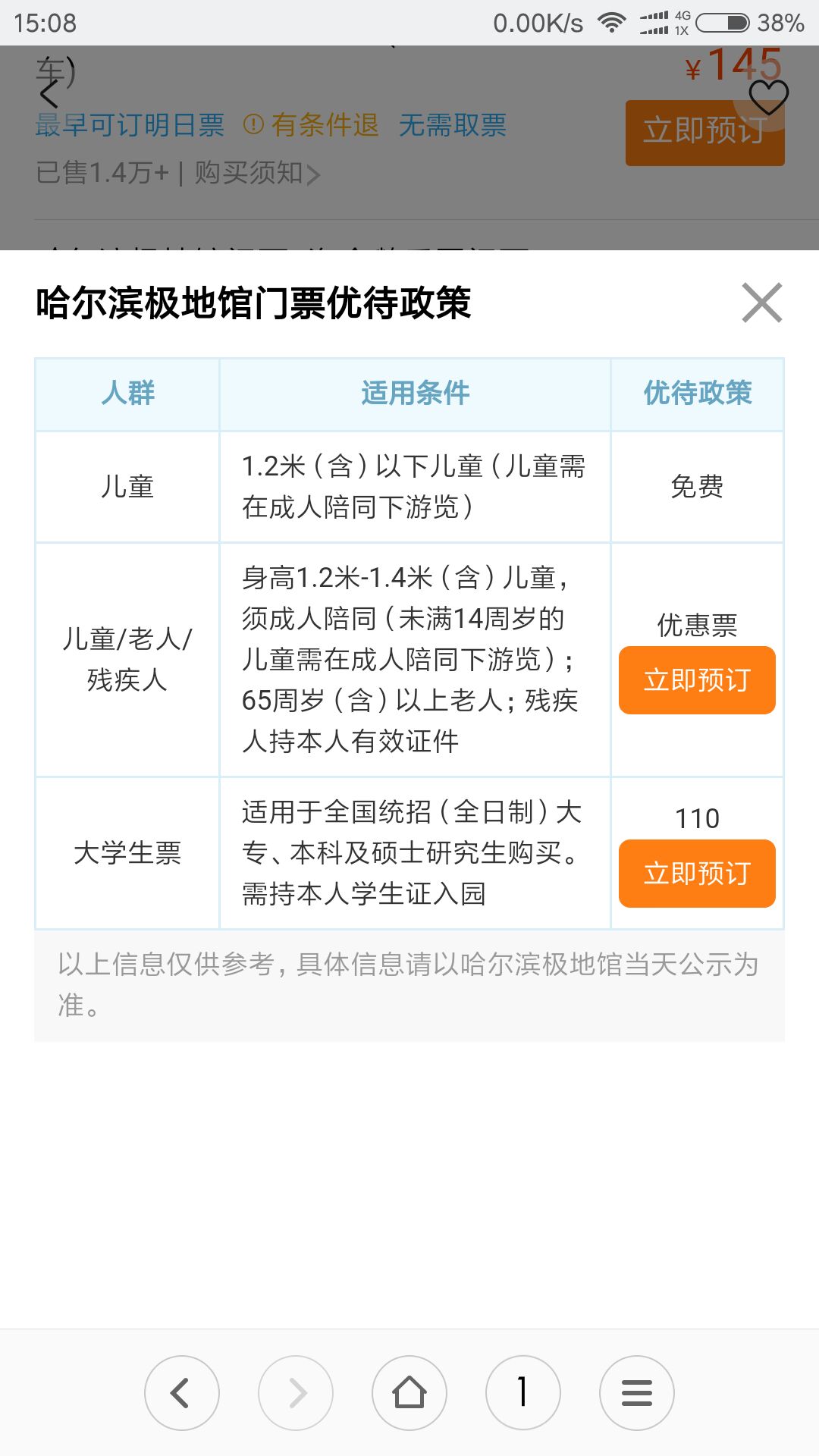Book the 优惠票 discount ticket now
This screenshot has width=819, height=1456.
click(x=697, y=680)
